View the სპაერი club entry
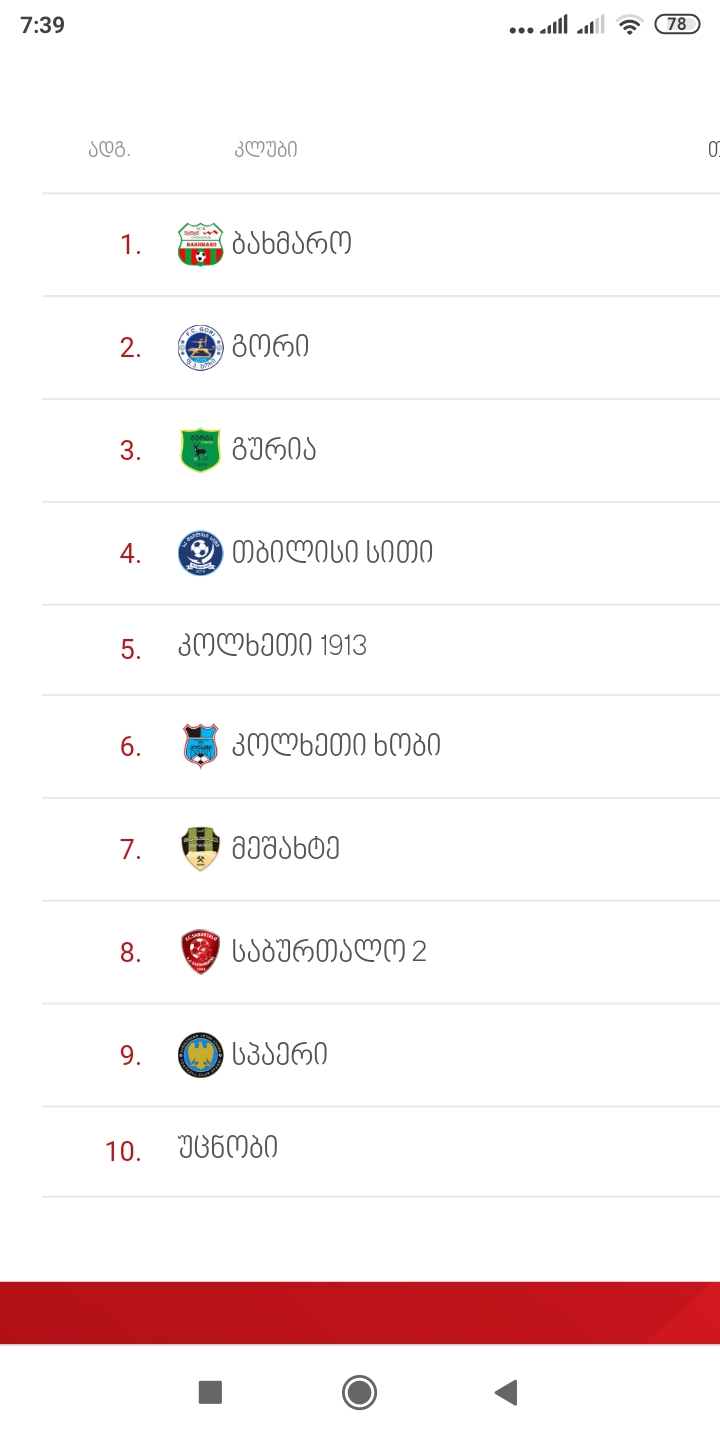 (x=279, y=1055)
